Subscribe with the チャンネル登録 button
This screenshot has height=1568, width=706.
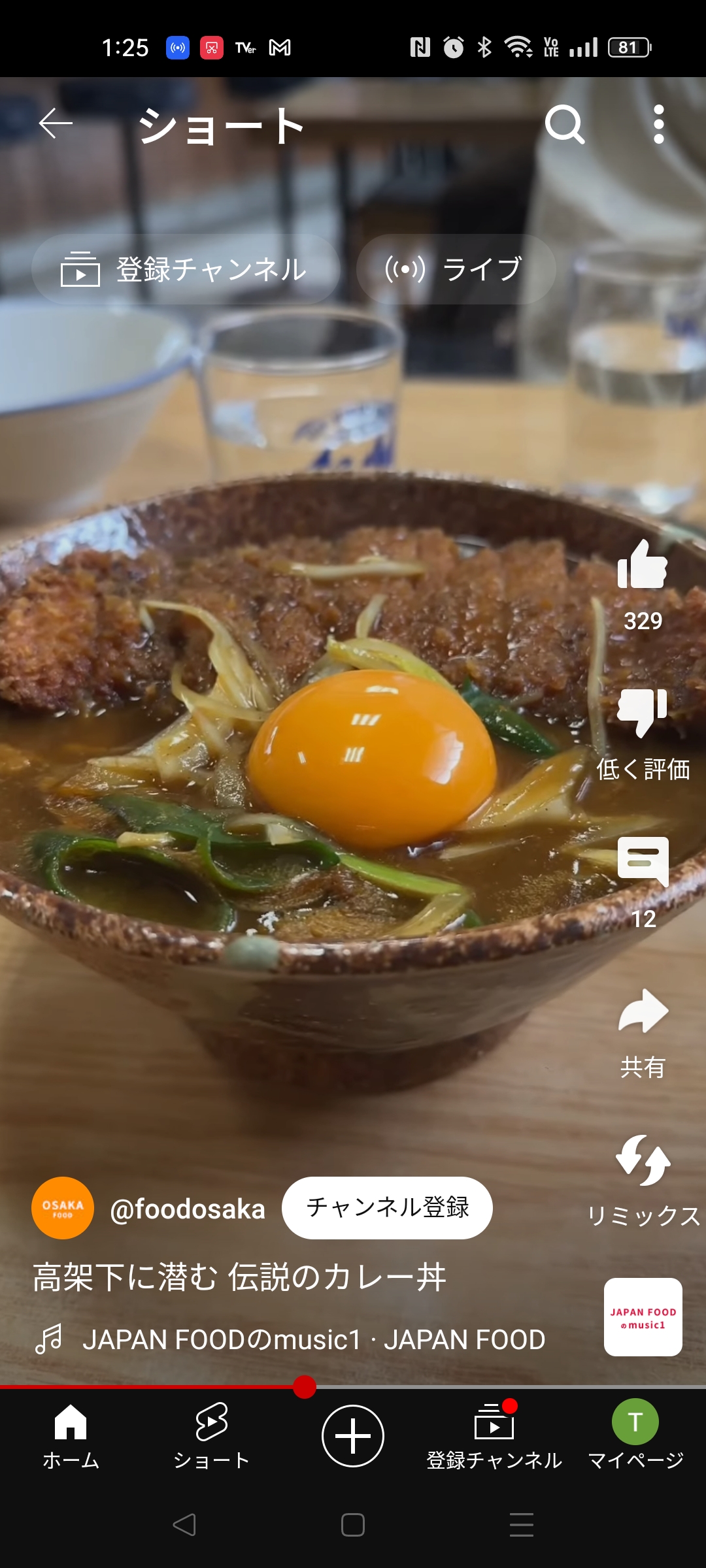pos(387,1207)
